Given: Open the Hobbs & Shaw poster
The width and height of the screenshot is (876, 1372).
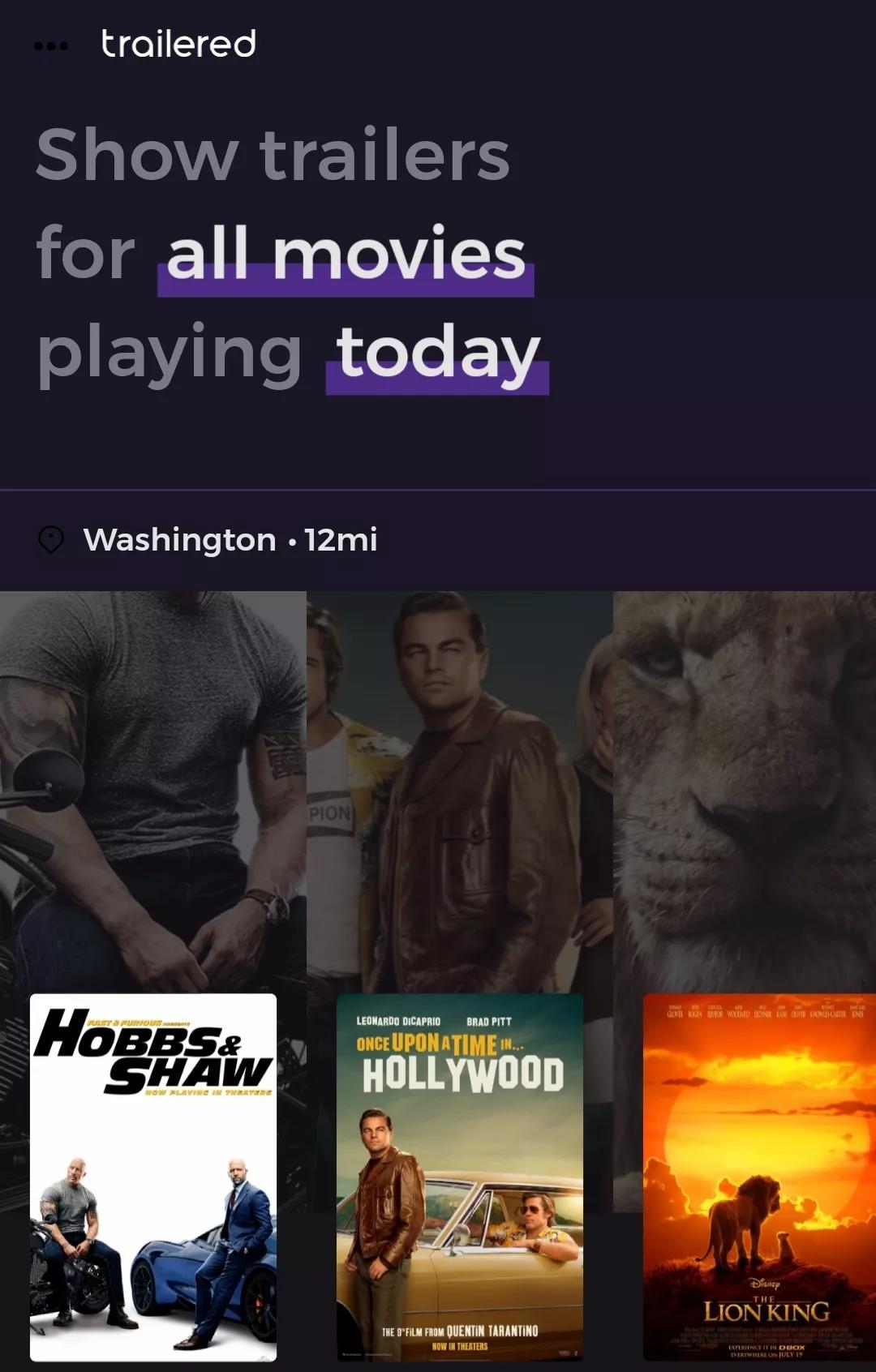Looking at the screenshot, I should [153, 1177].
